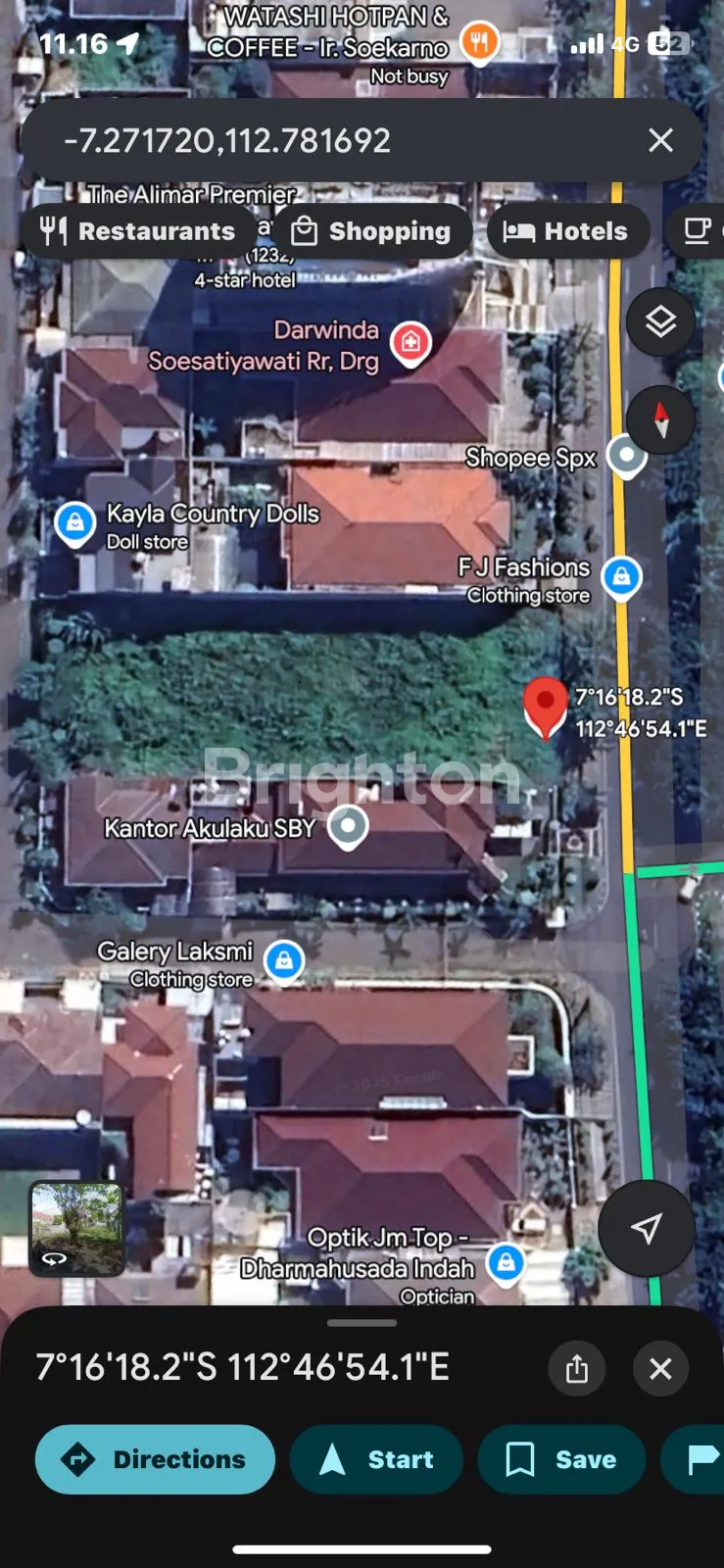Filter map by Restaurants
This screenshot has height=1568, width=724.
138,231
